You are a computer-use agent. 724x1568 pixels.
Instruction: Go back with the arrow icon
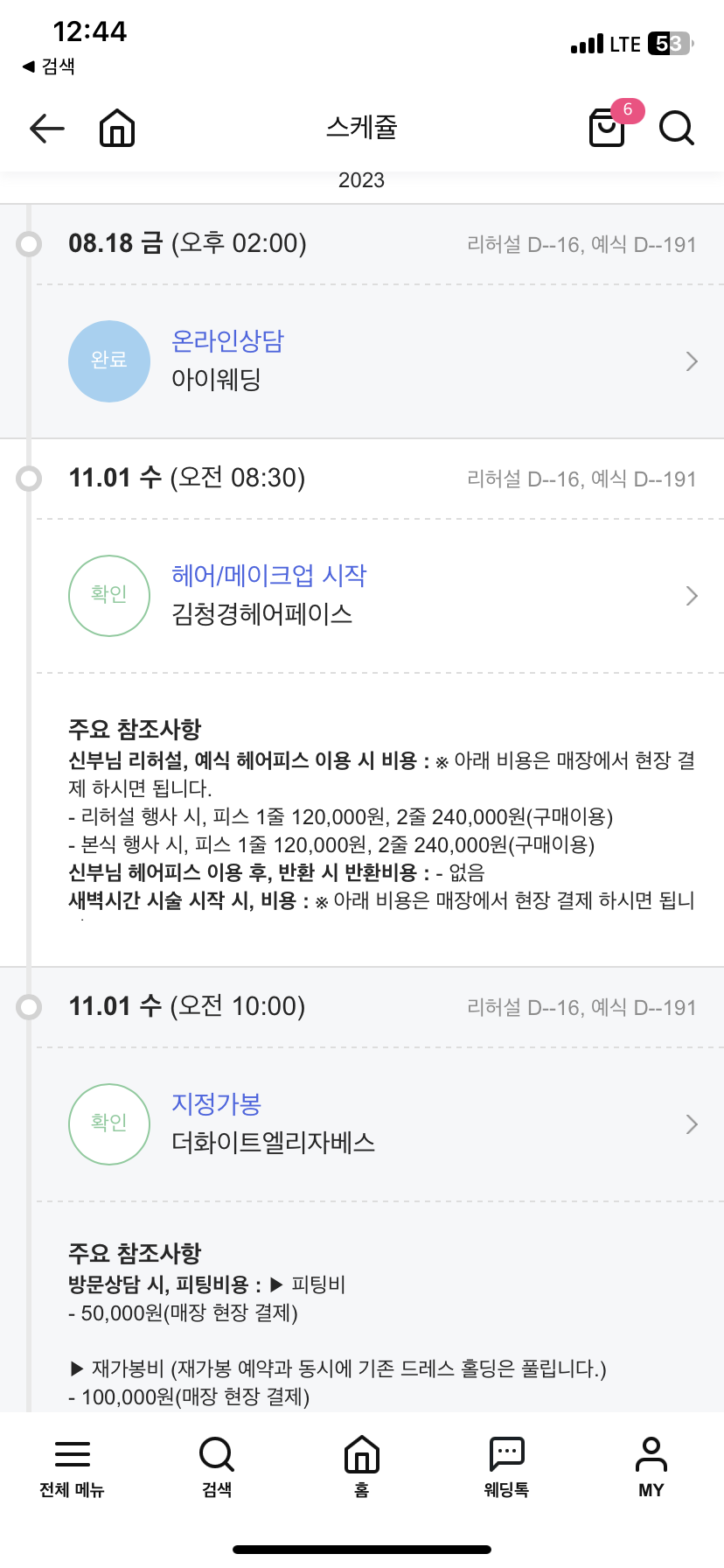[47, 129]
